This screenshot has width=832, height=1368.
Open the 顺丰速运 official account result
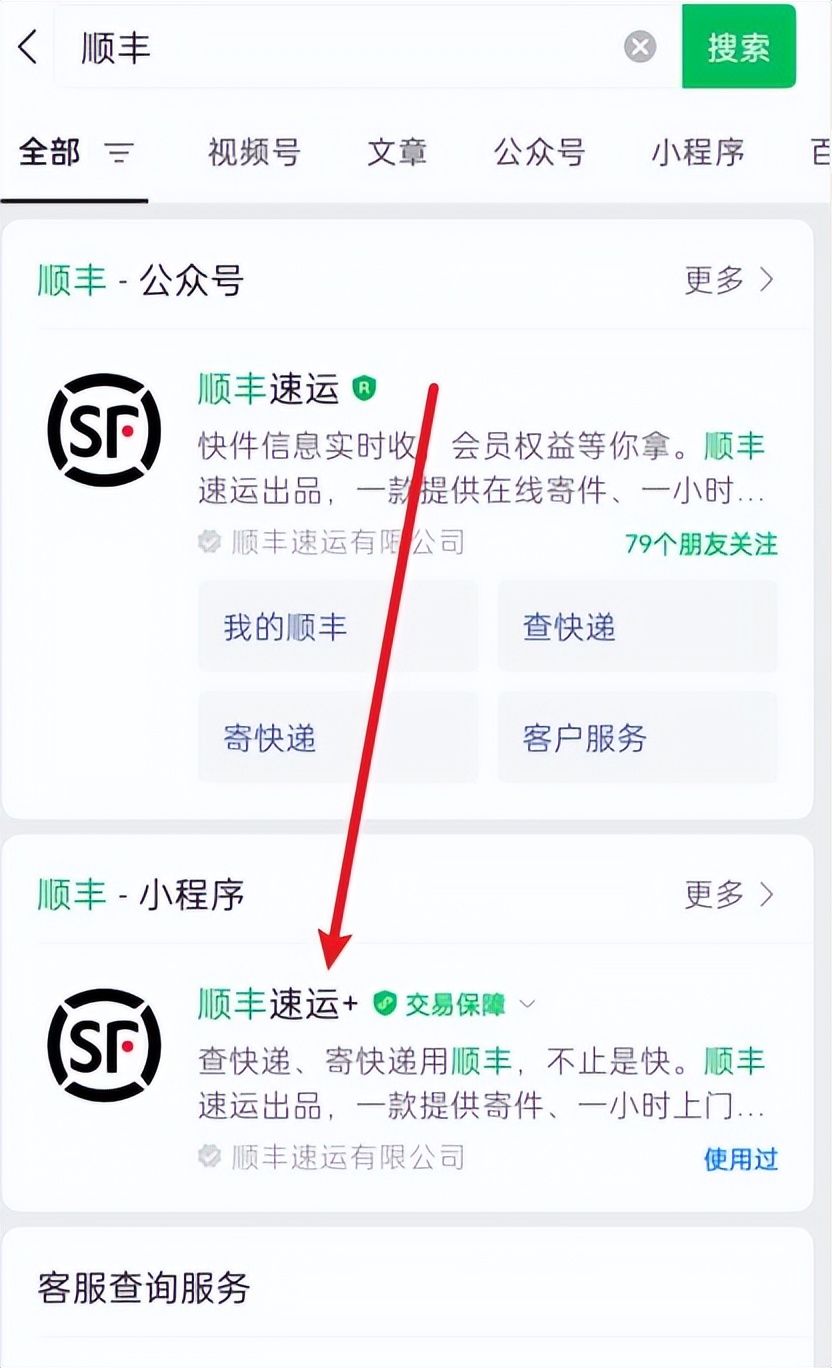[269, 389]
